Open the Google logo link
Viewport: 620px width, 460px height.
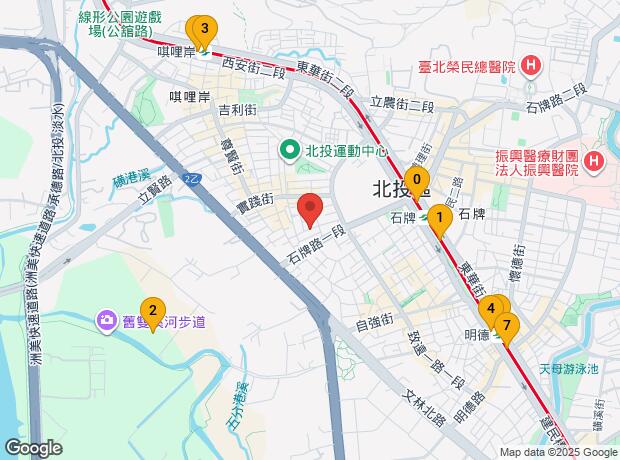[x=33, y=448]
